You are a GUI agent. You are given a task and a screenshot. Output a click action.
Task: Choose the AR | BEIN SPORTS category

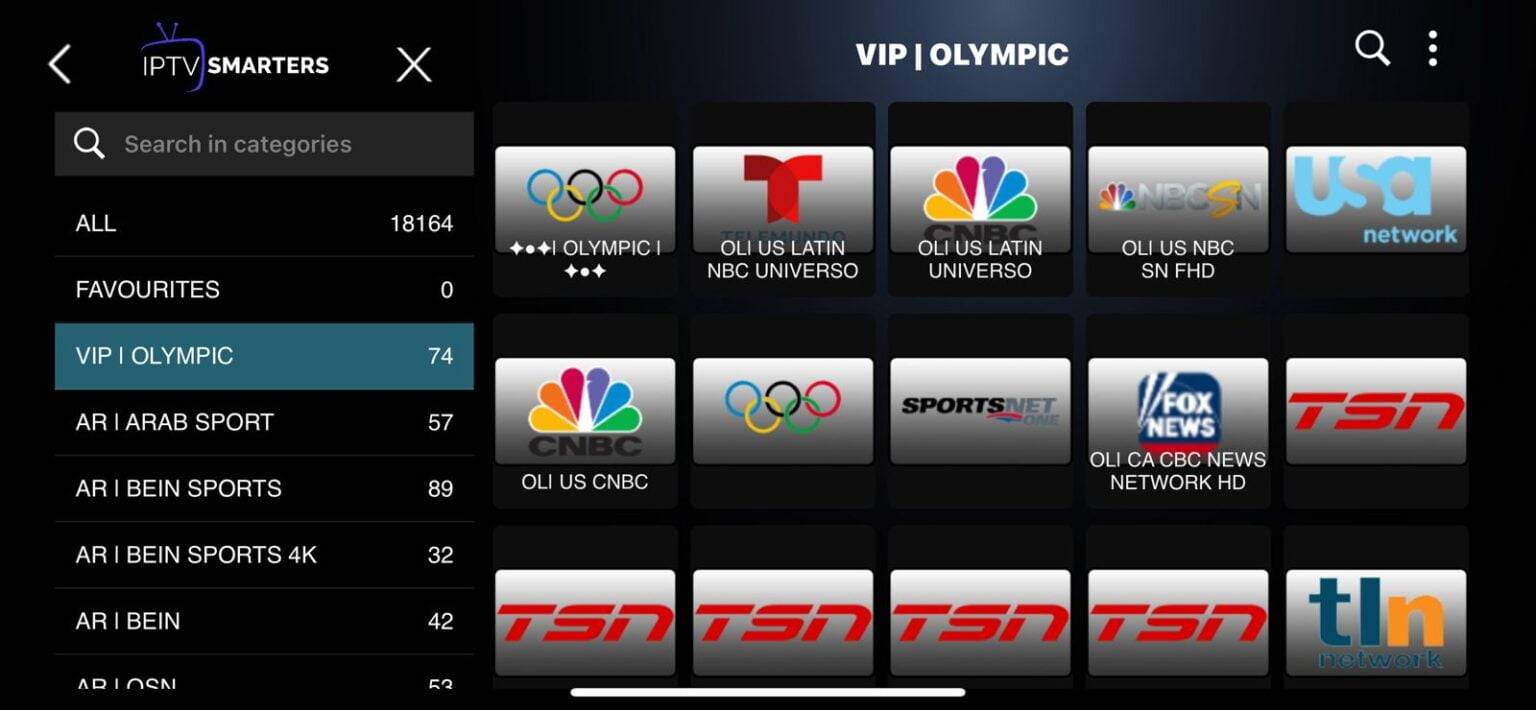(x=264, y=488)
